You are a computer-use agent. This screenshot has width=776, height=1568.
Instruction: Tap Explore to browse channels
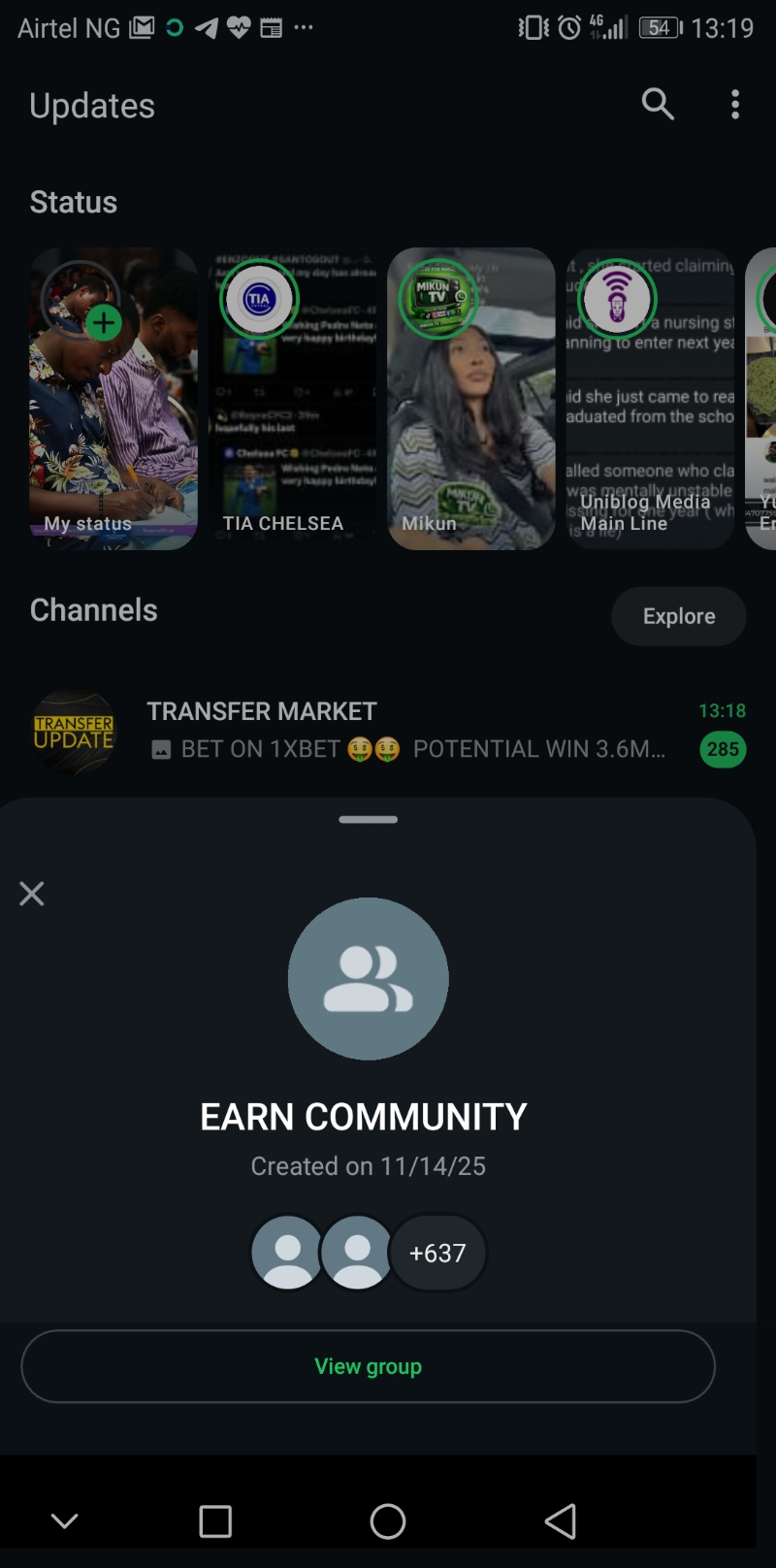pos(678,616)
